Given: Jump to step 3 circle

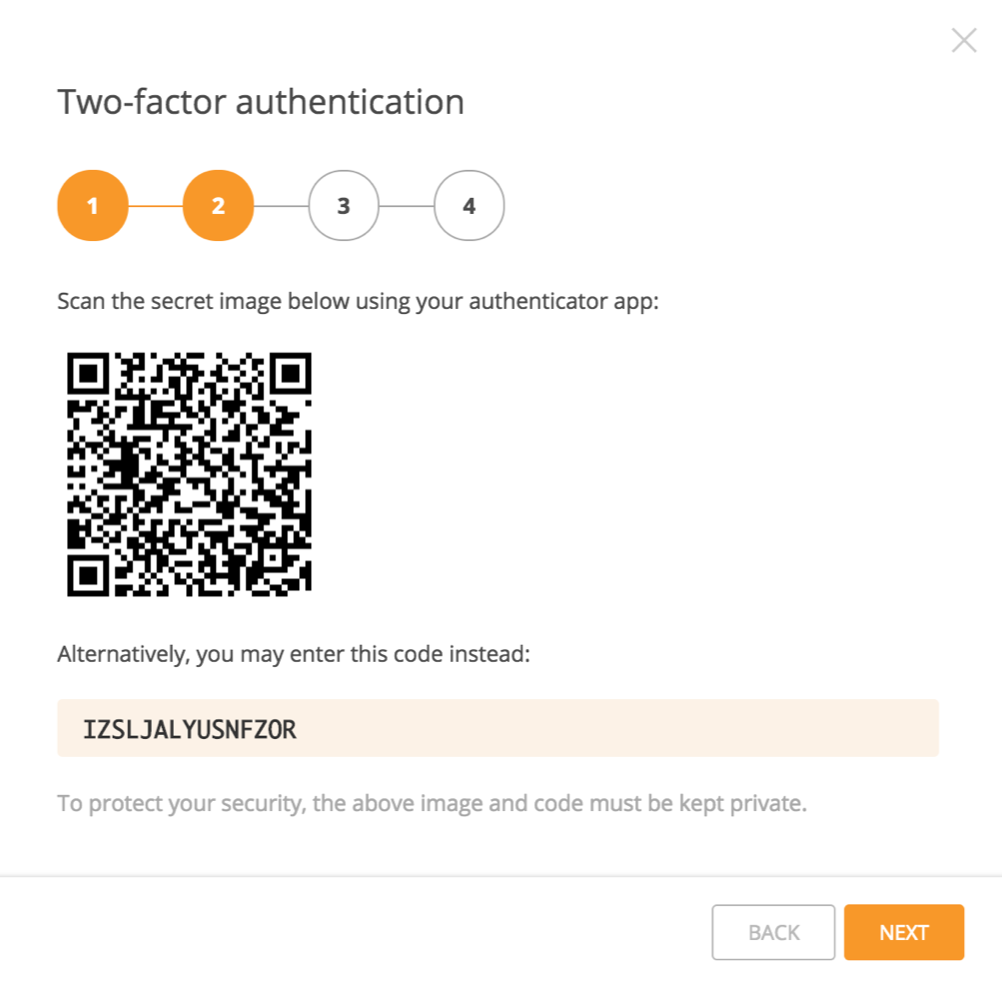Looking at the screenshot, I should tap(343, 207).
